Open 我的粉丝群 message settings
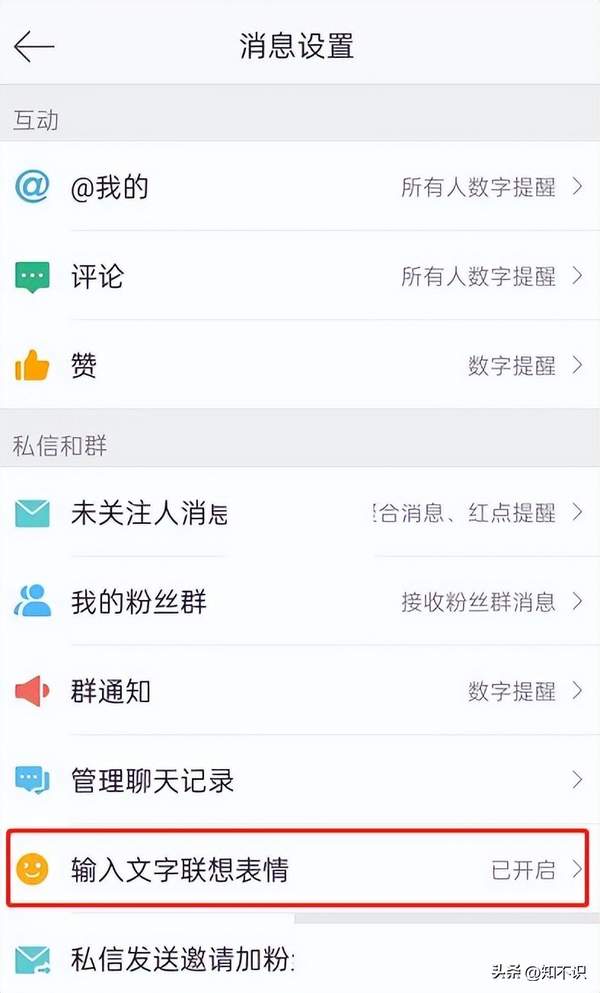This screenshot has height=993, width=600. click(300, 602)
